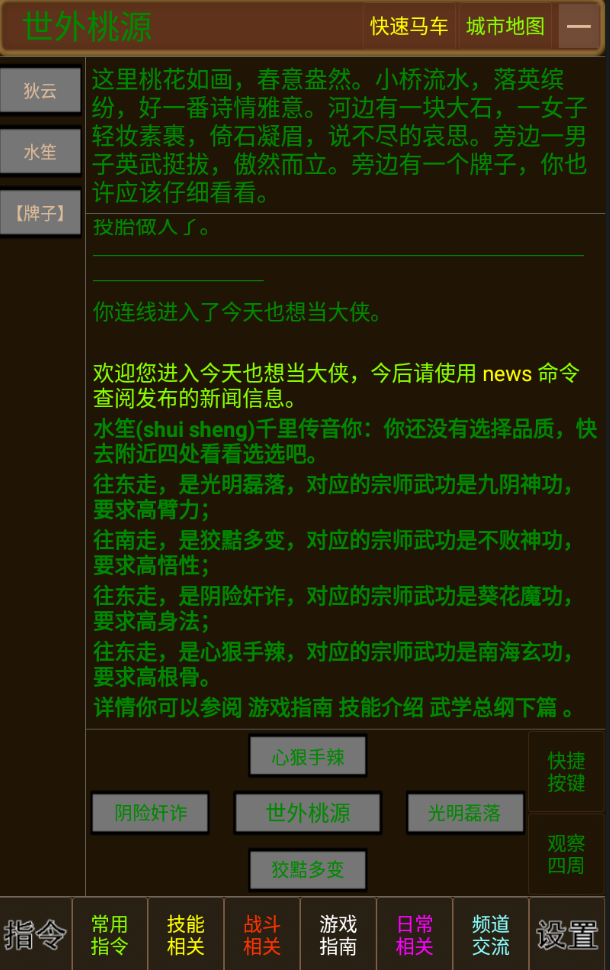This screenshot has width=610, height=970.
Task: Look at the 【牌子】 signboard
Action: (x=40, y=213)
